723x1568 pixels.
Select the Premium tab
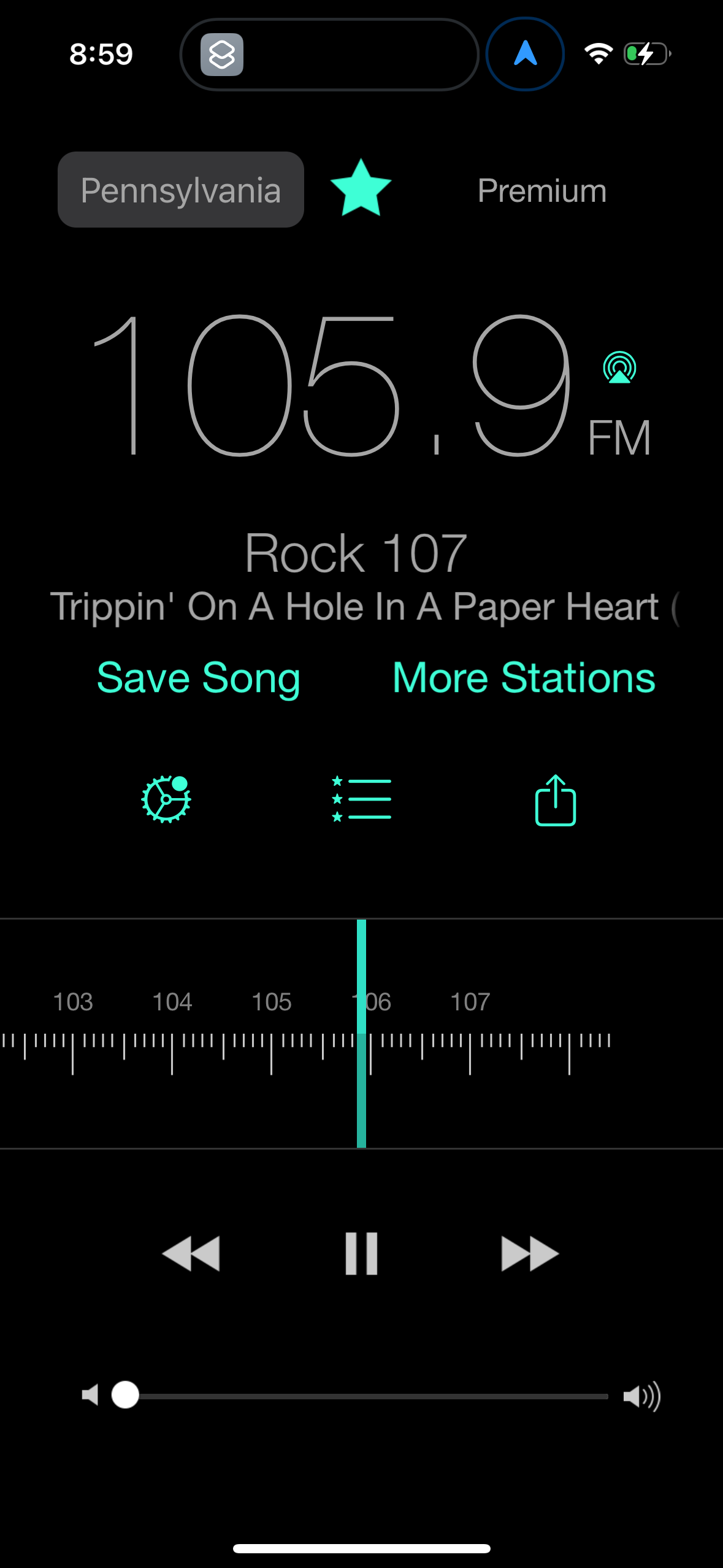coord(541,189)
